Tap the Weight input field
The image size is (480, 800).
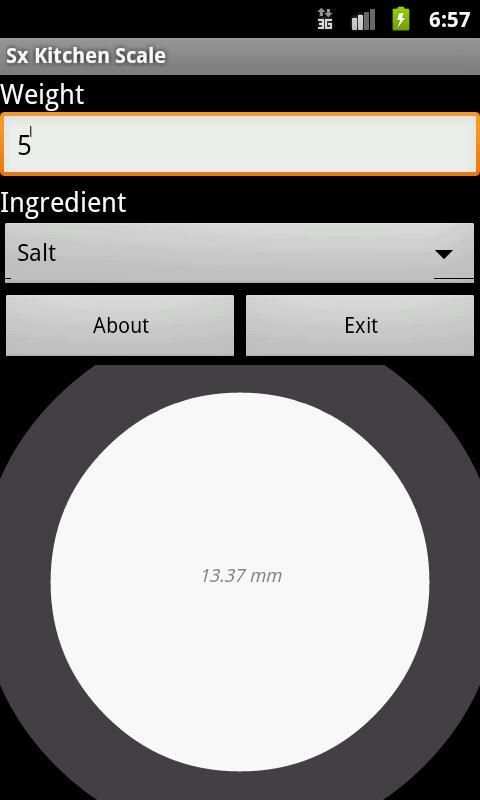(x=240, y=144)
